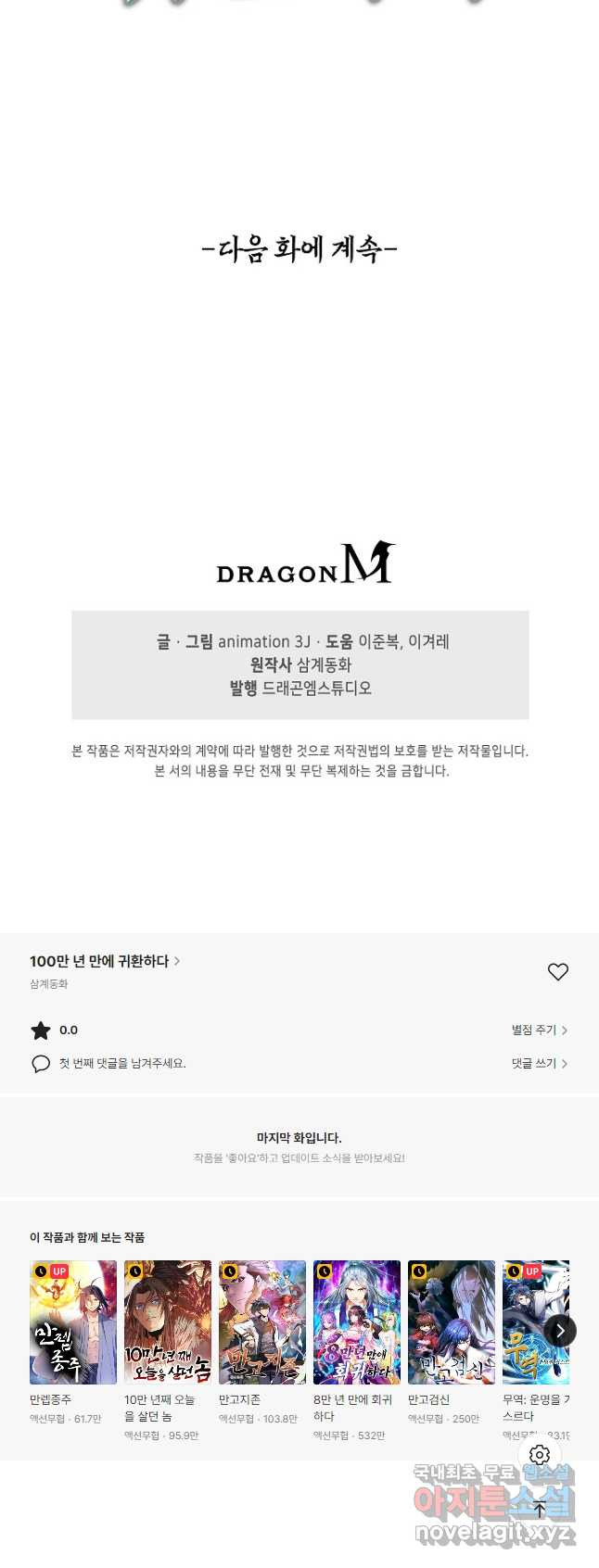The height and width of the screenshot is (1568, 599).
Task: Open 별점 주기 to rate
Action: pyautogui.click(x=539, y=1030)
